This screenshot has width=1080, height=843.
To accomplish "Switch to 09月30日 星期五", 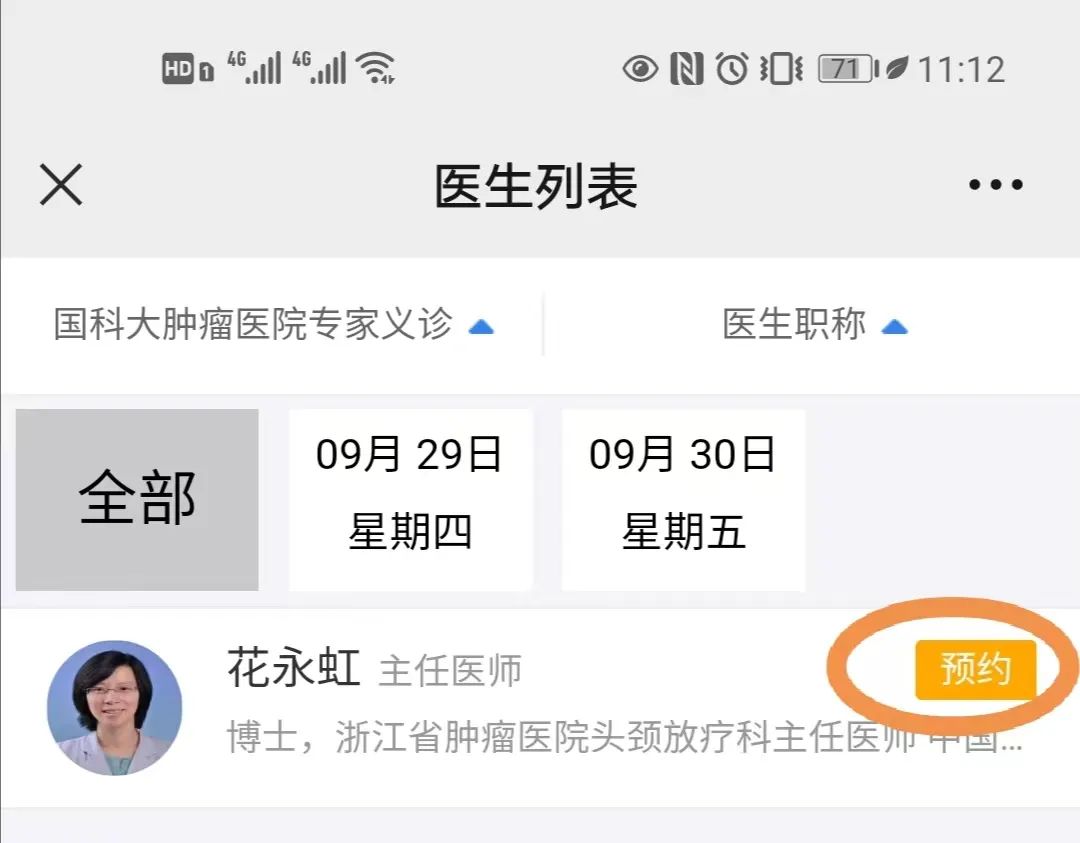I will click(683, 499).
